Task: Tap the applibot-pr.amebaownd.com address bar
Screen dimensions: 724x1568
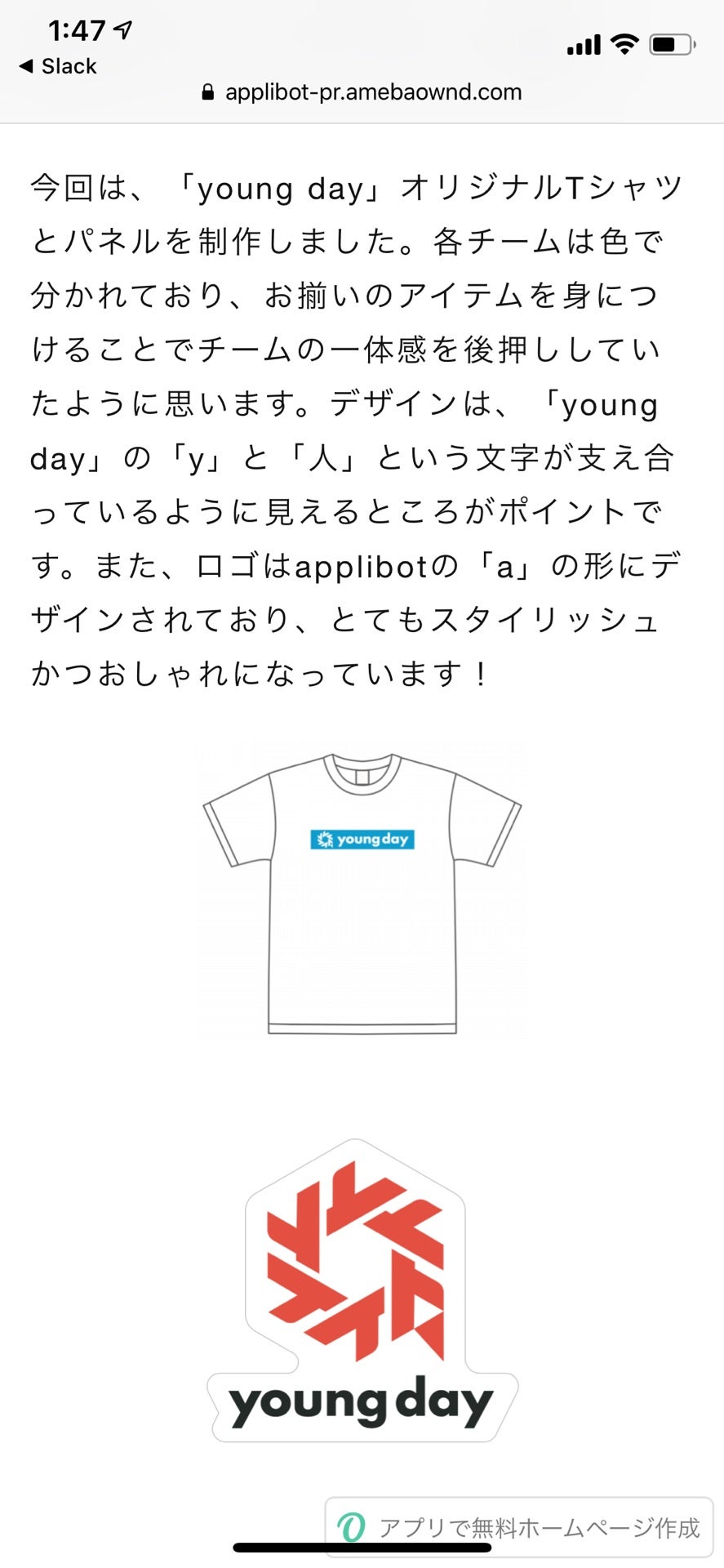Action: 362,92
